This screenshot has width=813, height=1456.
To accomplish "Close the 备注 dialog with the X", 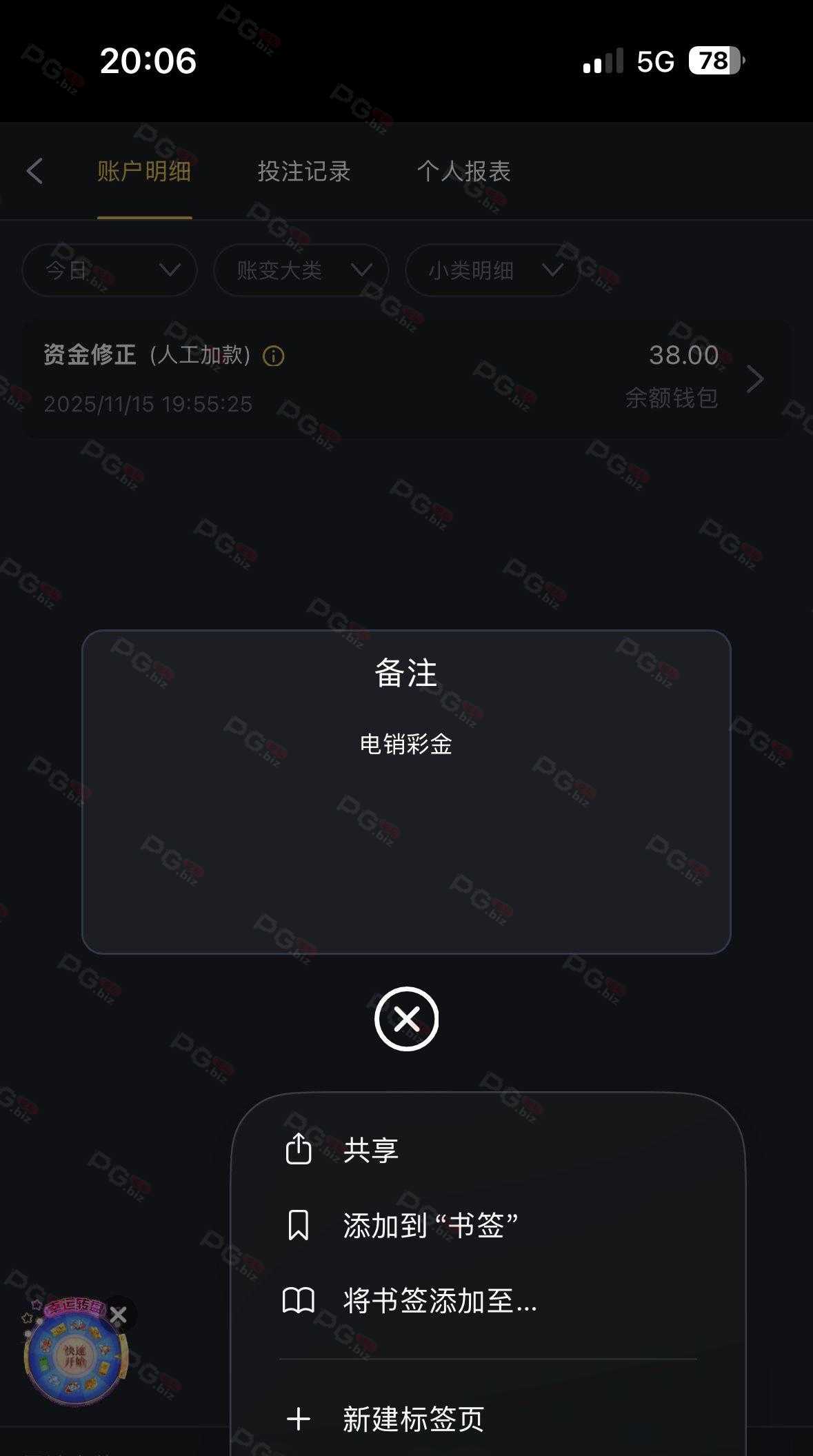I will pyautogui.click(x=406, y=1018).
